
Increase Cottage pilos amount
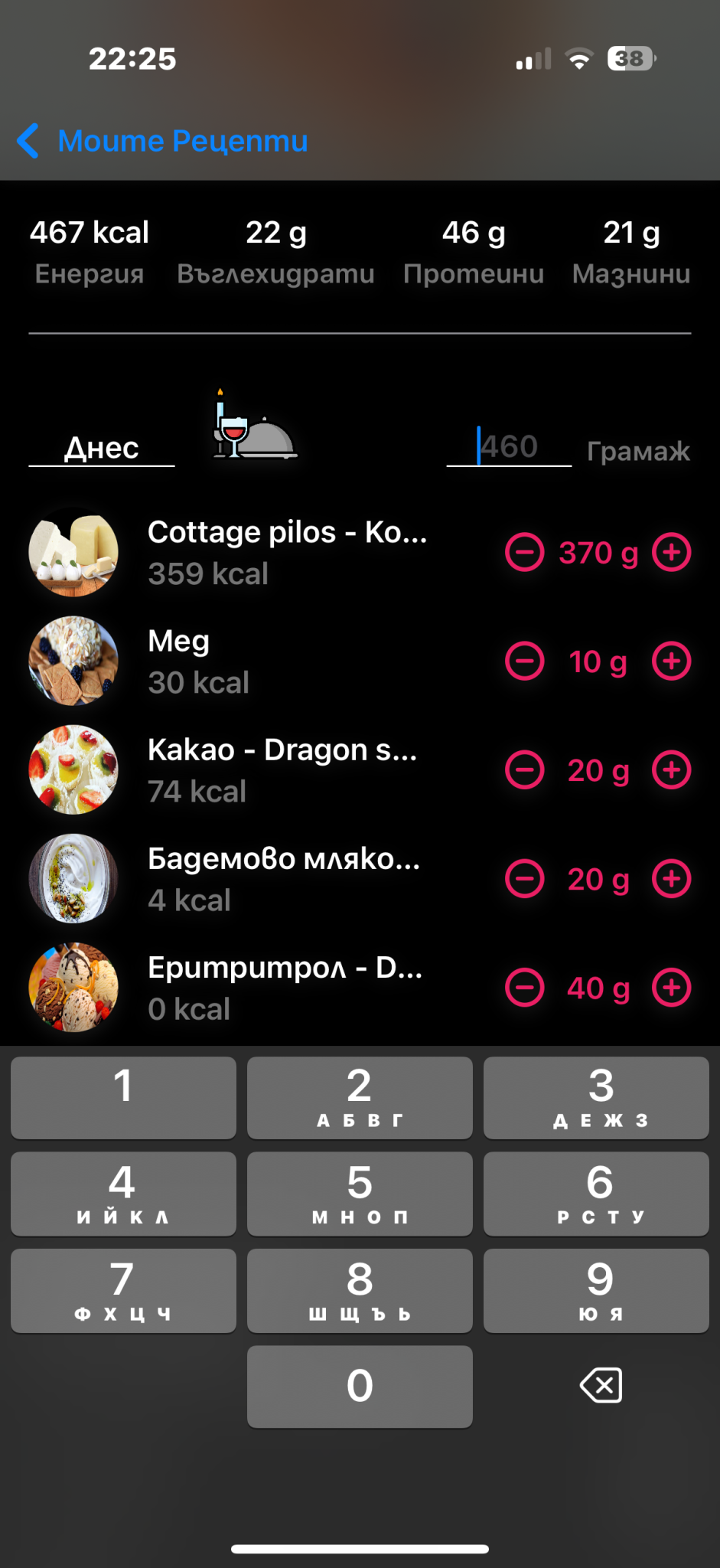point(671,553)
